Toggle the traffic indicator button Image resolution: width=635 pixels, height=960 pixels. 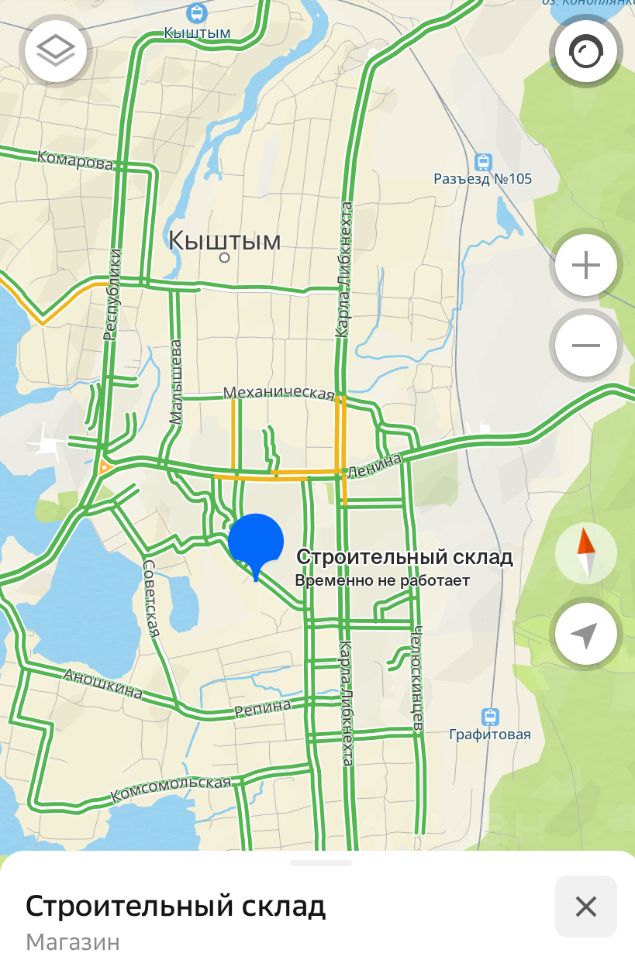point(585,51)
